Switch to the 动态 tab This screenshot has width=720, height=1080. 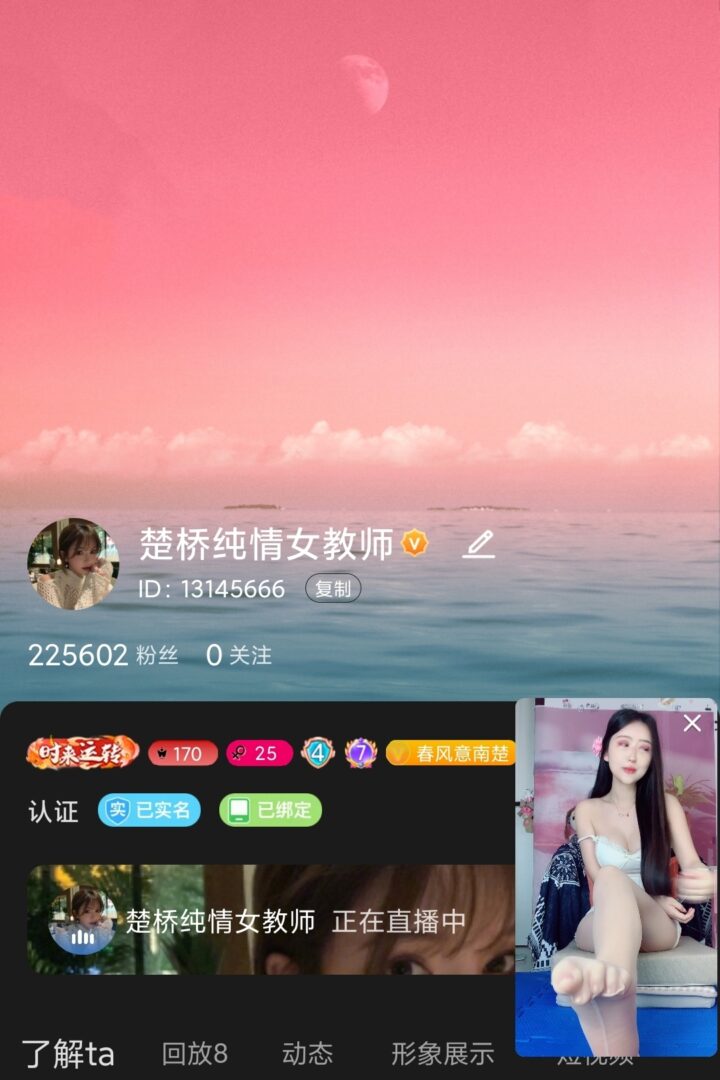coord(307,1054)
